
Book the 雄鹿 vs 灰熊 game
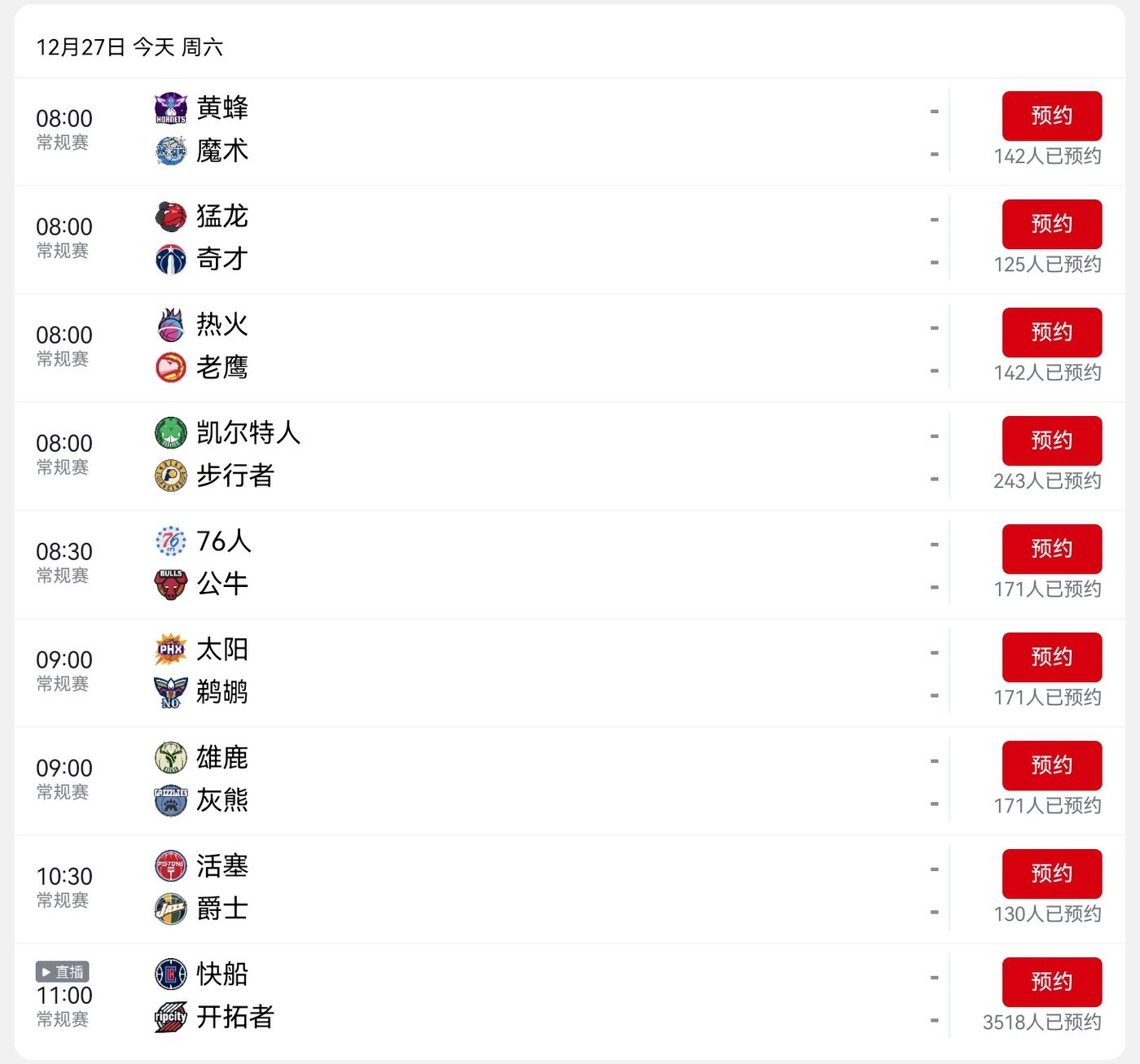pos(1051,766)
